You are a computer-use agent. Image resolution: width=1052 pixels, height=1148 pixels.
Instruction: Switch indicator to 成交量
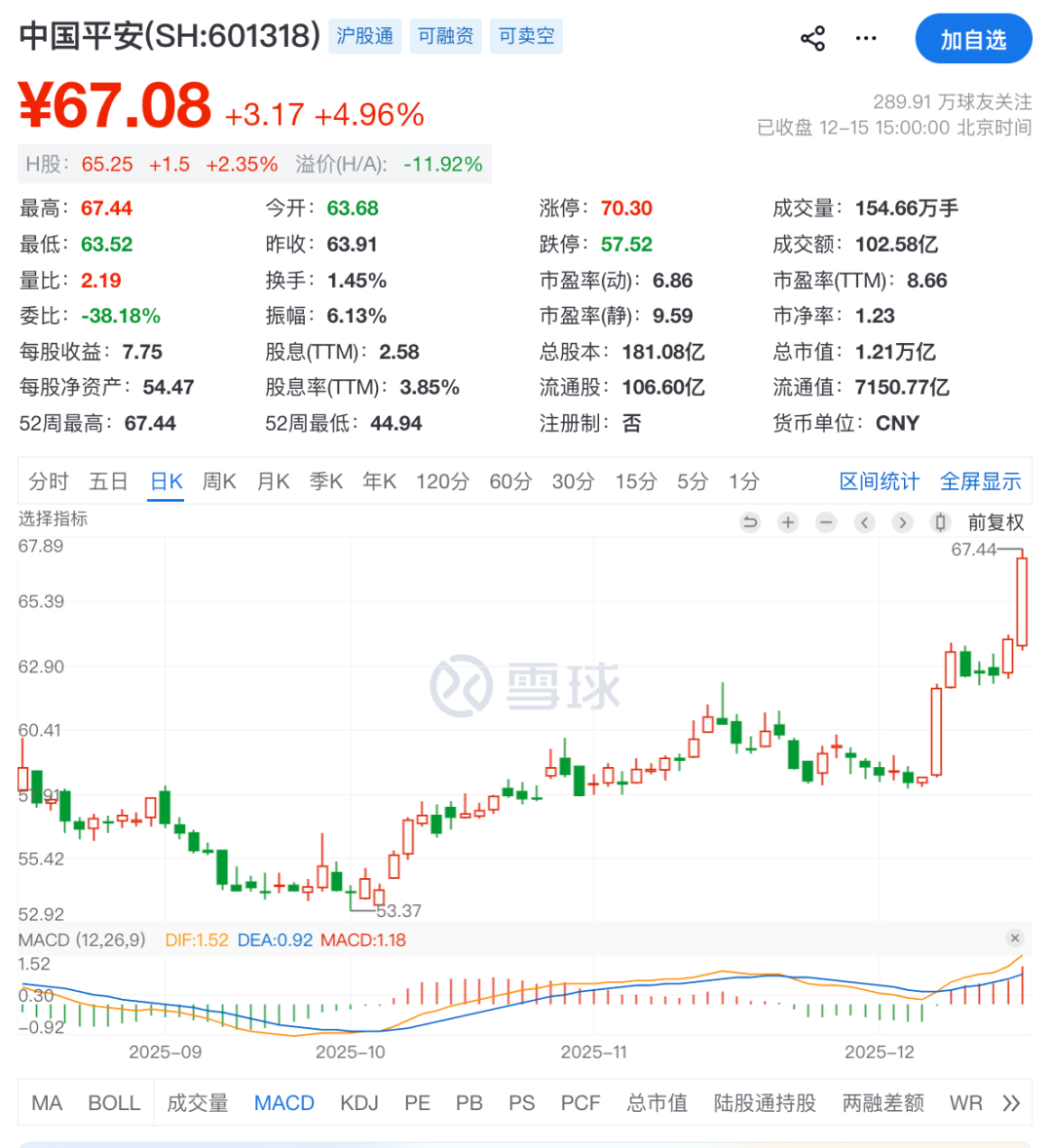click(198, 1103)
